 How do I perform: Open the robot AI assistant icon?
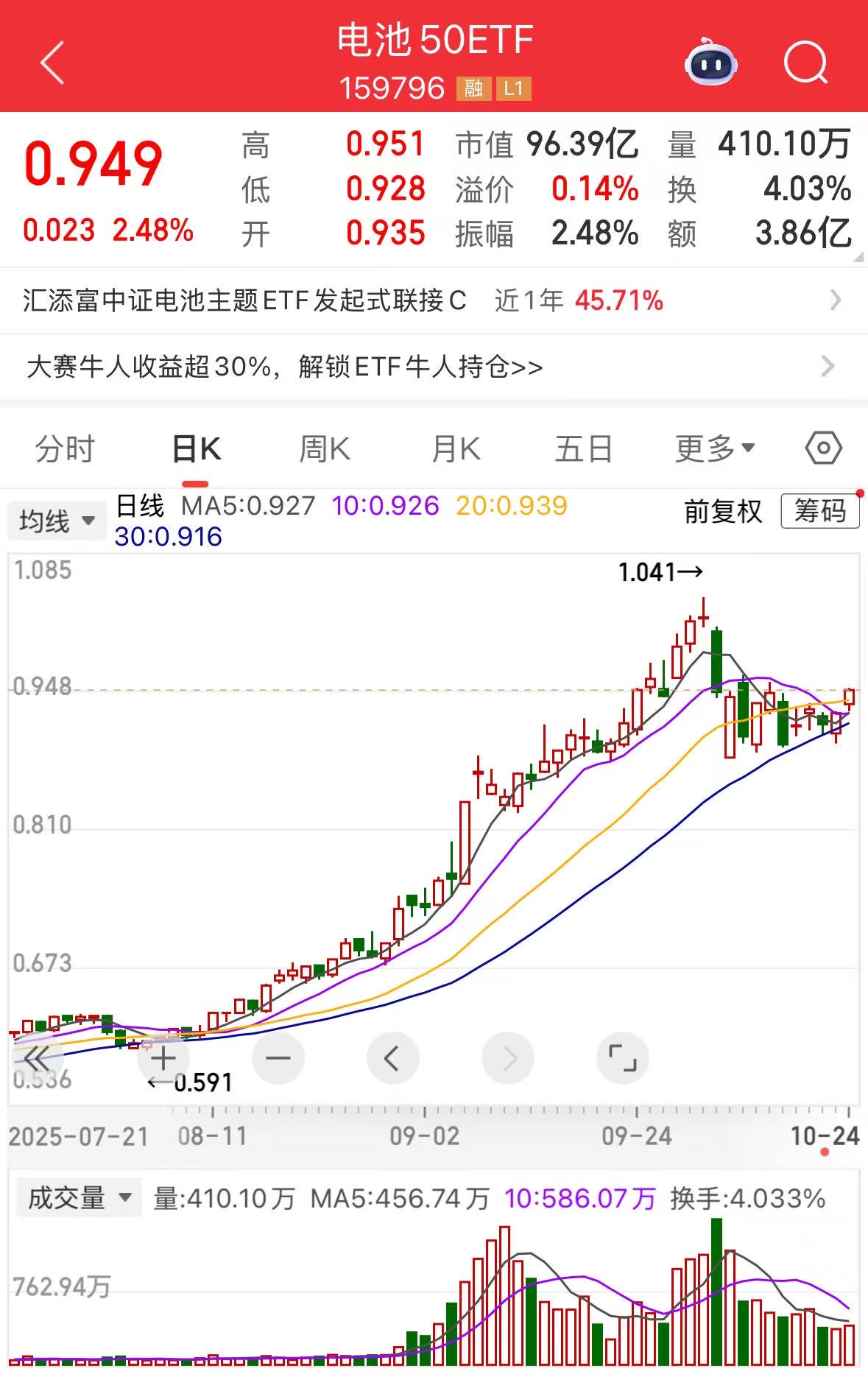[x=710, y=63]
